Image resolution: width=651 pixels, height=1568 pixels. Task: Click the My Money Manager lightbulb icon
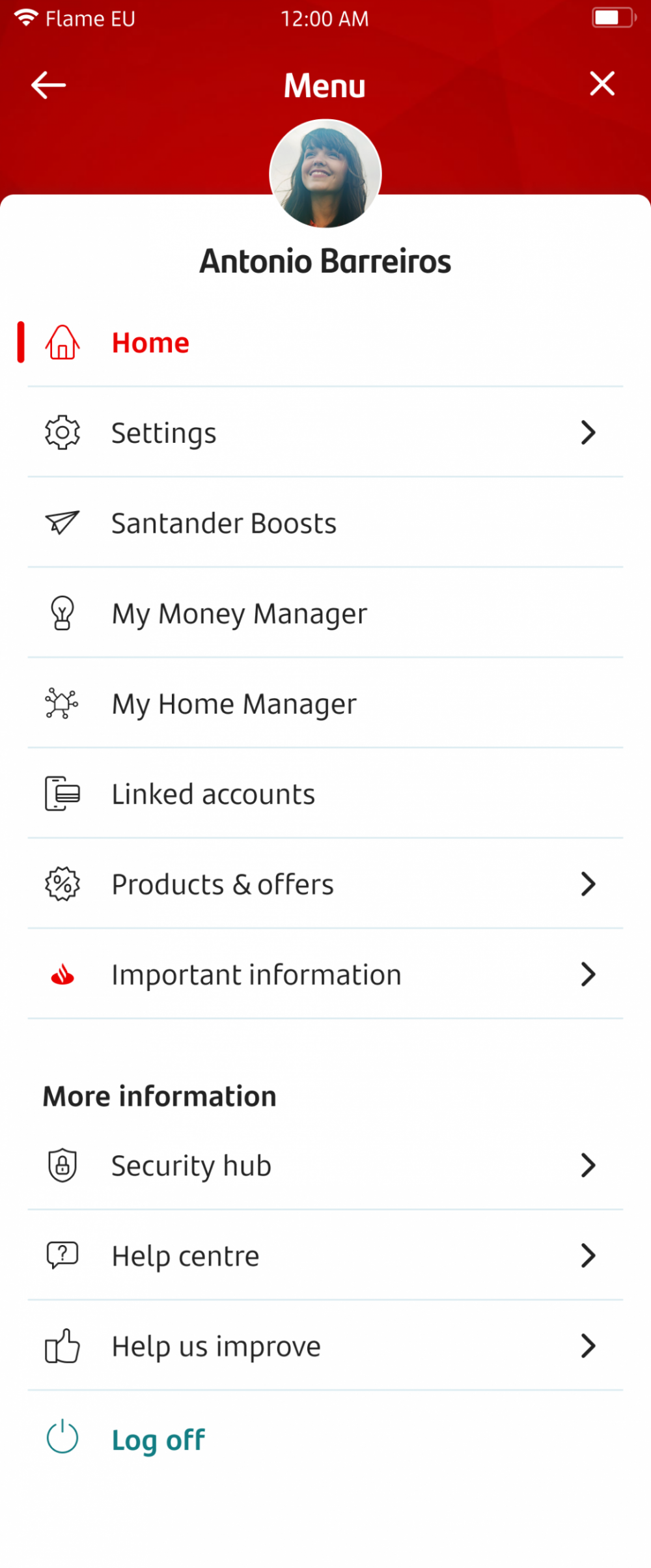point(62,612)
